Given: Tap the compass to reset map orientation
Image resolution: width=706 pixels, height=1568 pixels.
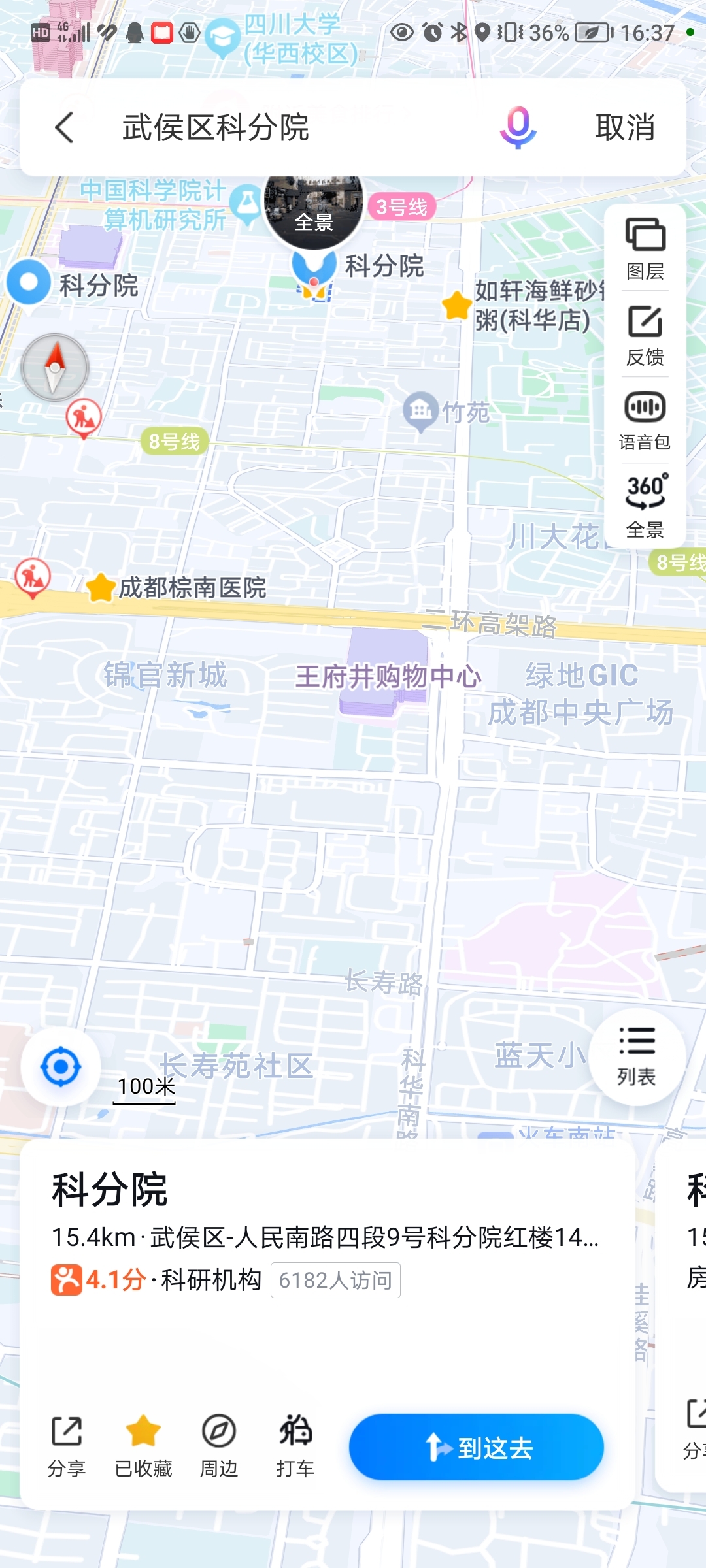Looking at the screenshot, I should [55, 367].
